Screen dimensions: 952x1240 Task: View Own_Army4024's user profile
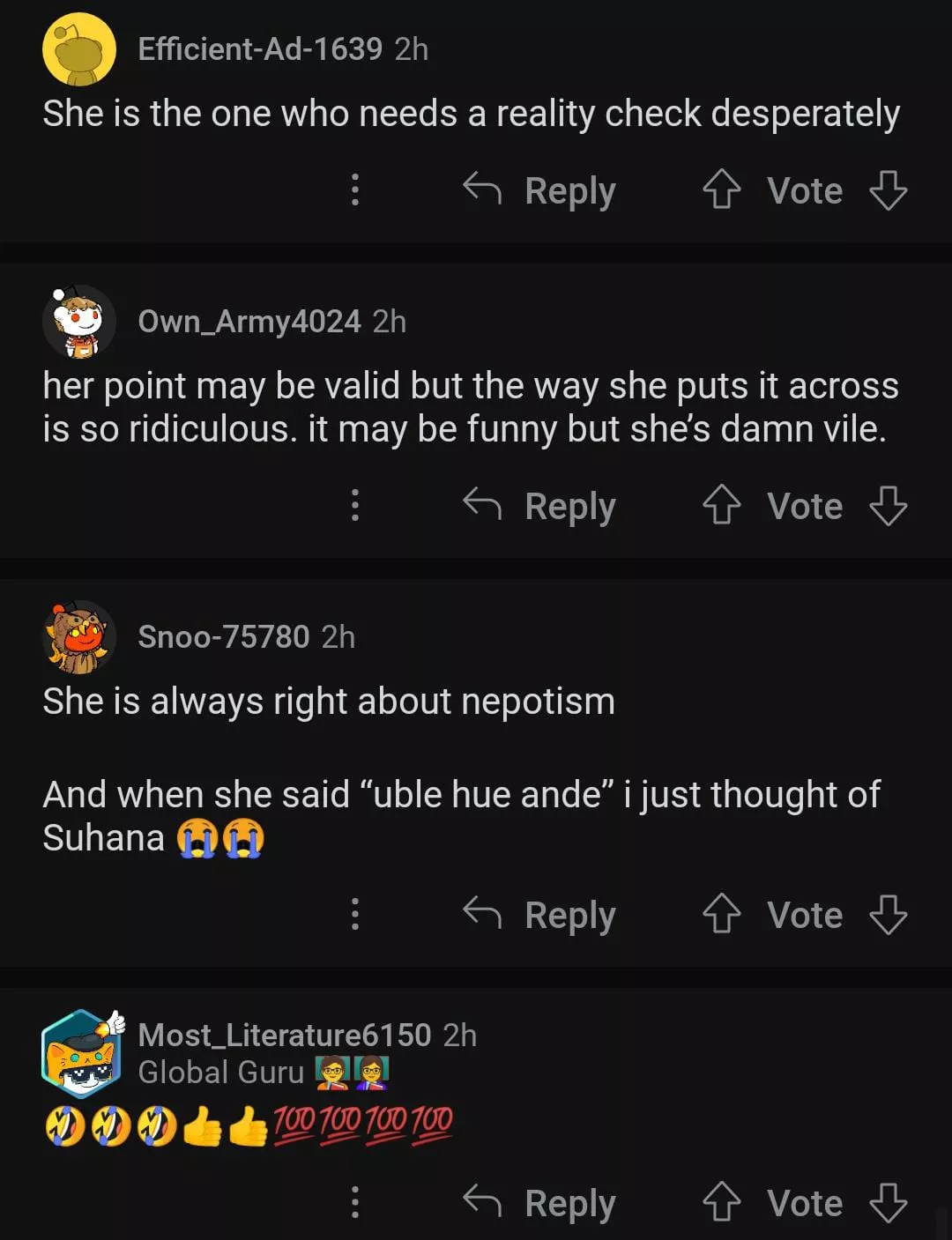[249, 322]
